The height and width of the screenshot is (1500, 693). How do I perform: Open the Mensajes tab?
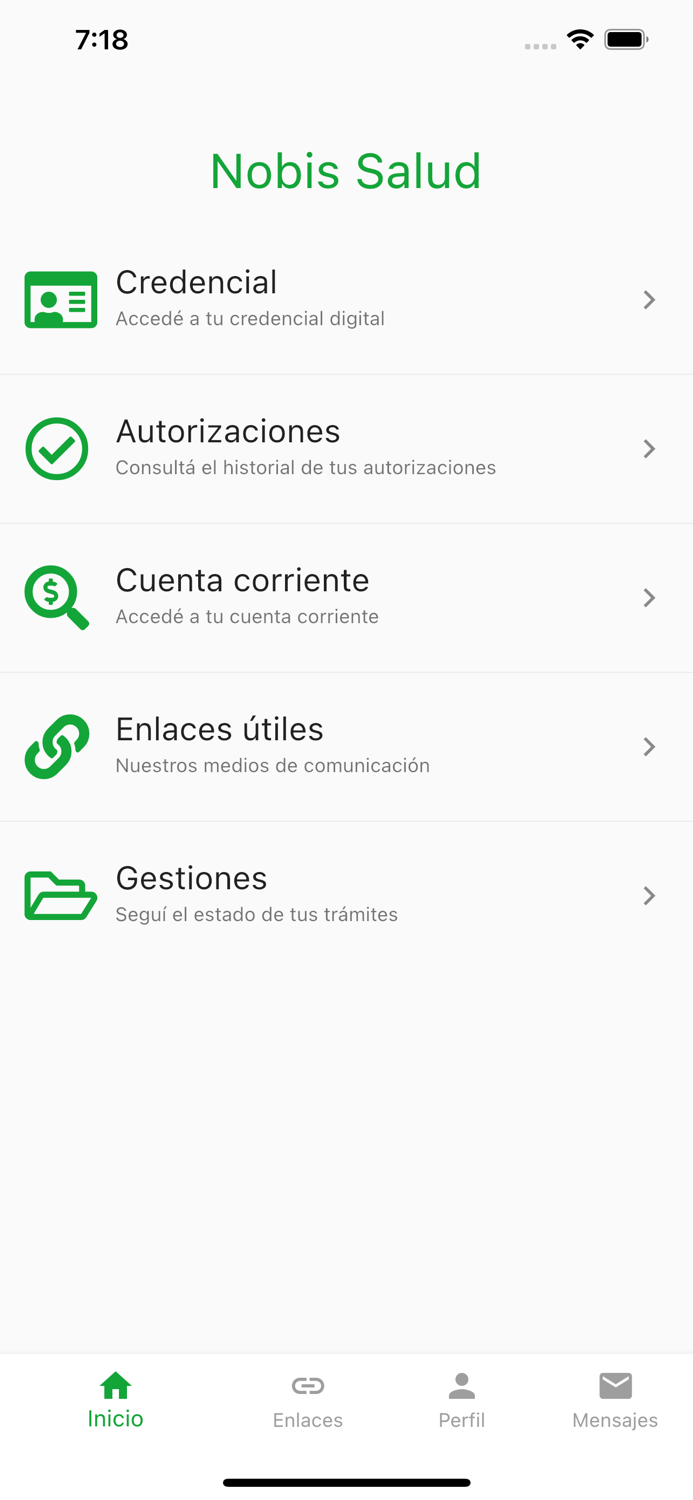pyautogui.click(x=615, y=1401)
